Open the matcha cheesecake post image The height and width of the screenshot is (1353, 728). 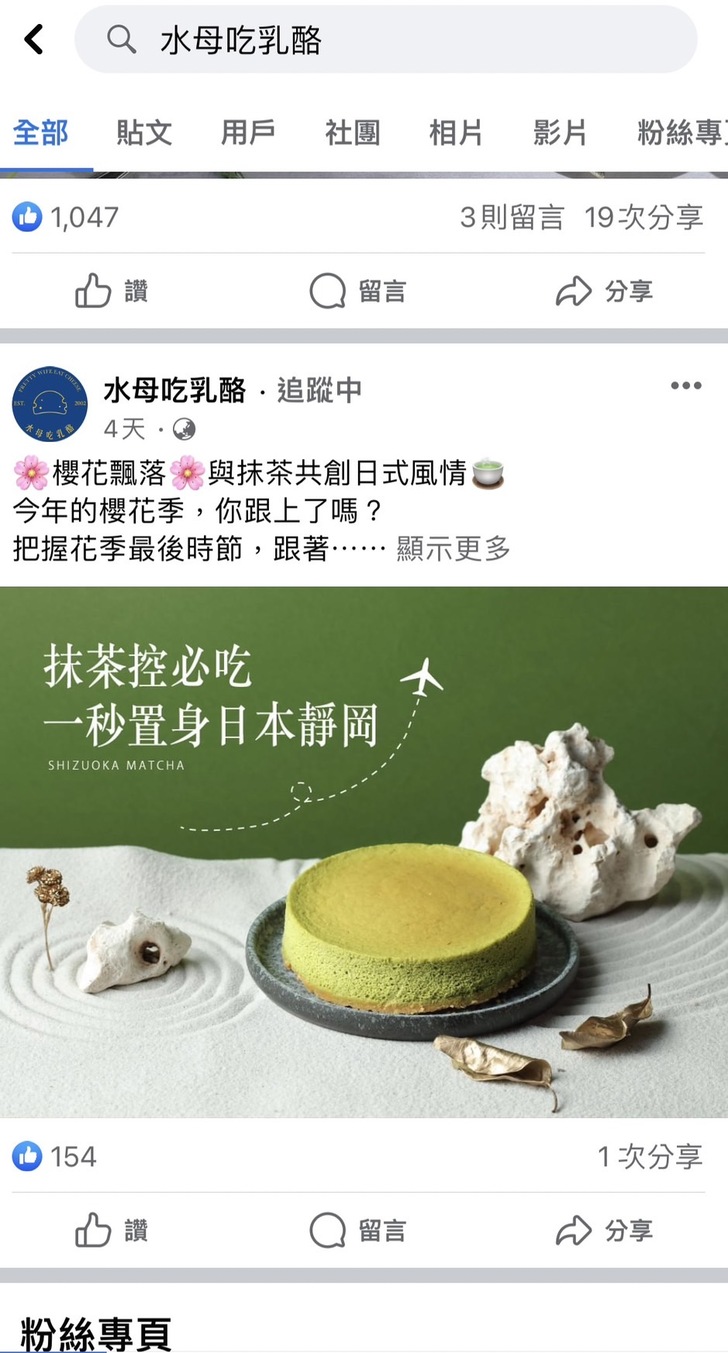pos(364,850)
